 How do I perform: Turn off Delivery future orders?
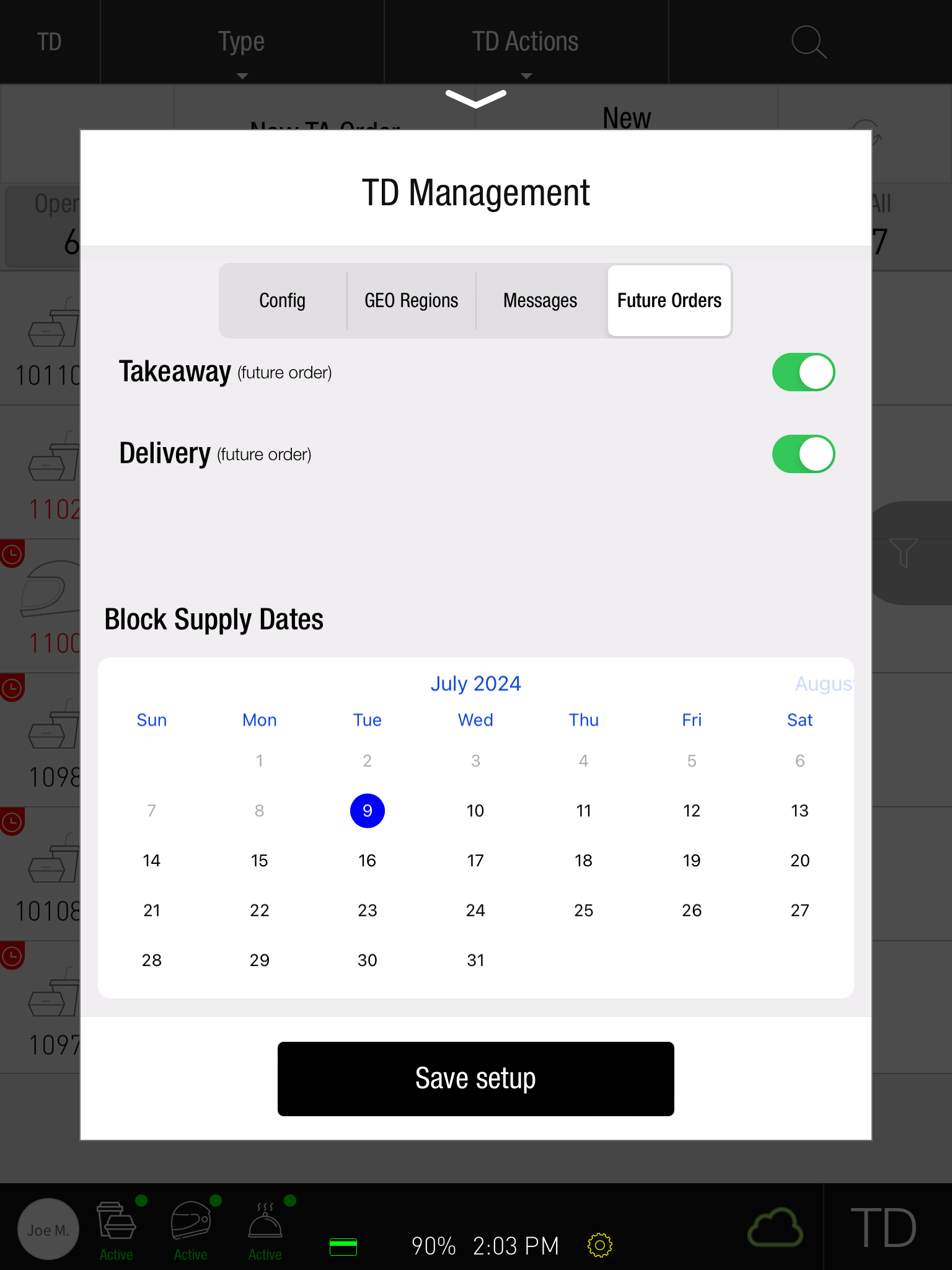pyautogui.click(x=803, y=454)
